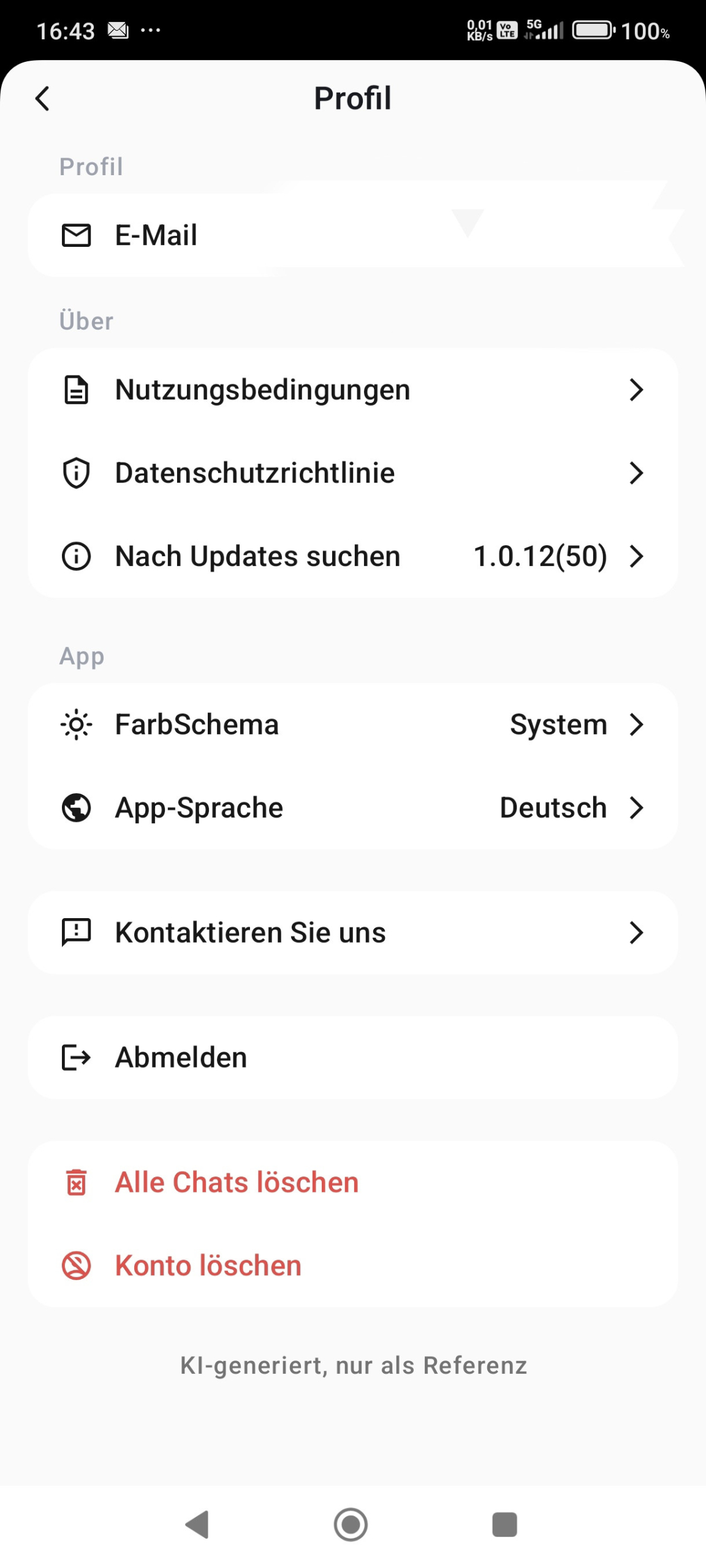Change the FarbSchema setting

tap(352, 725)
